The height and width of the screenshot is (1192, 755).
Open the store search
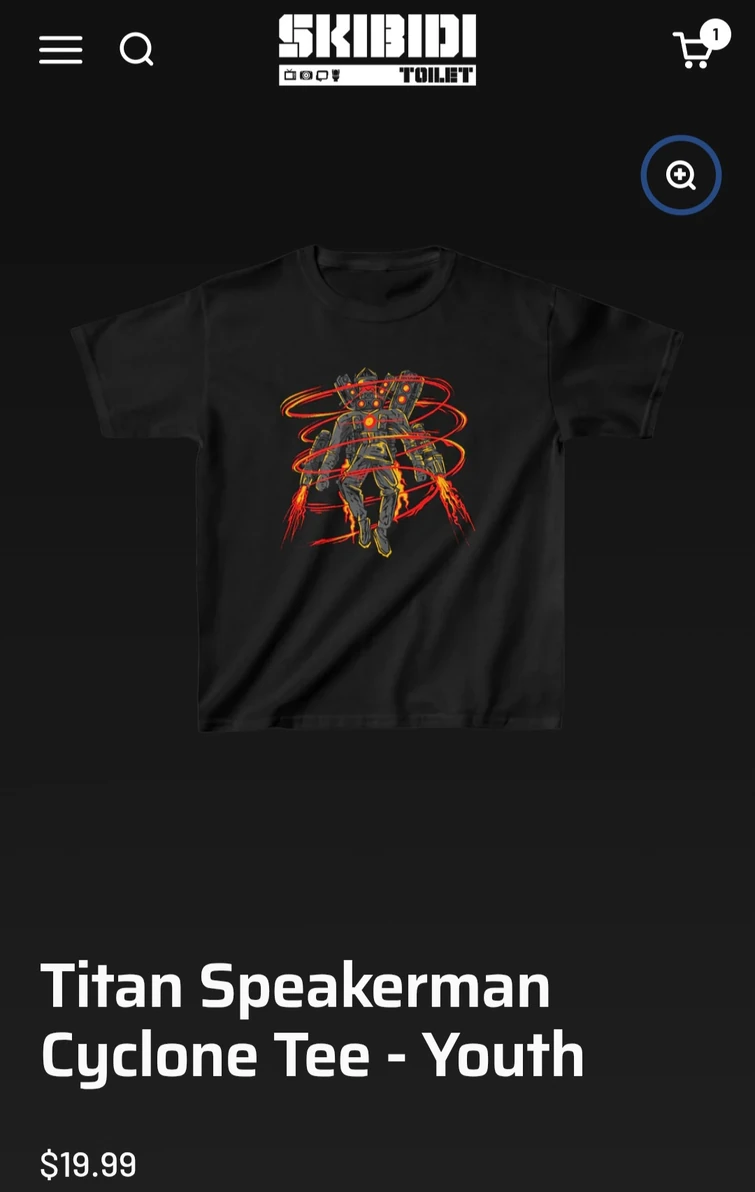click(x=136, y=49)
